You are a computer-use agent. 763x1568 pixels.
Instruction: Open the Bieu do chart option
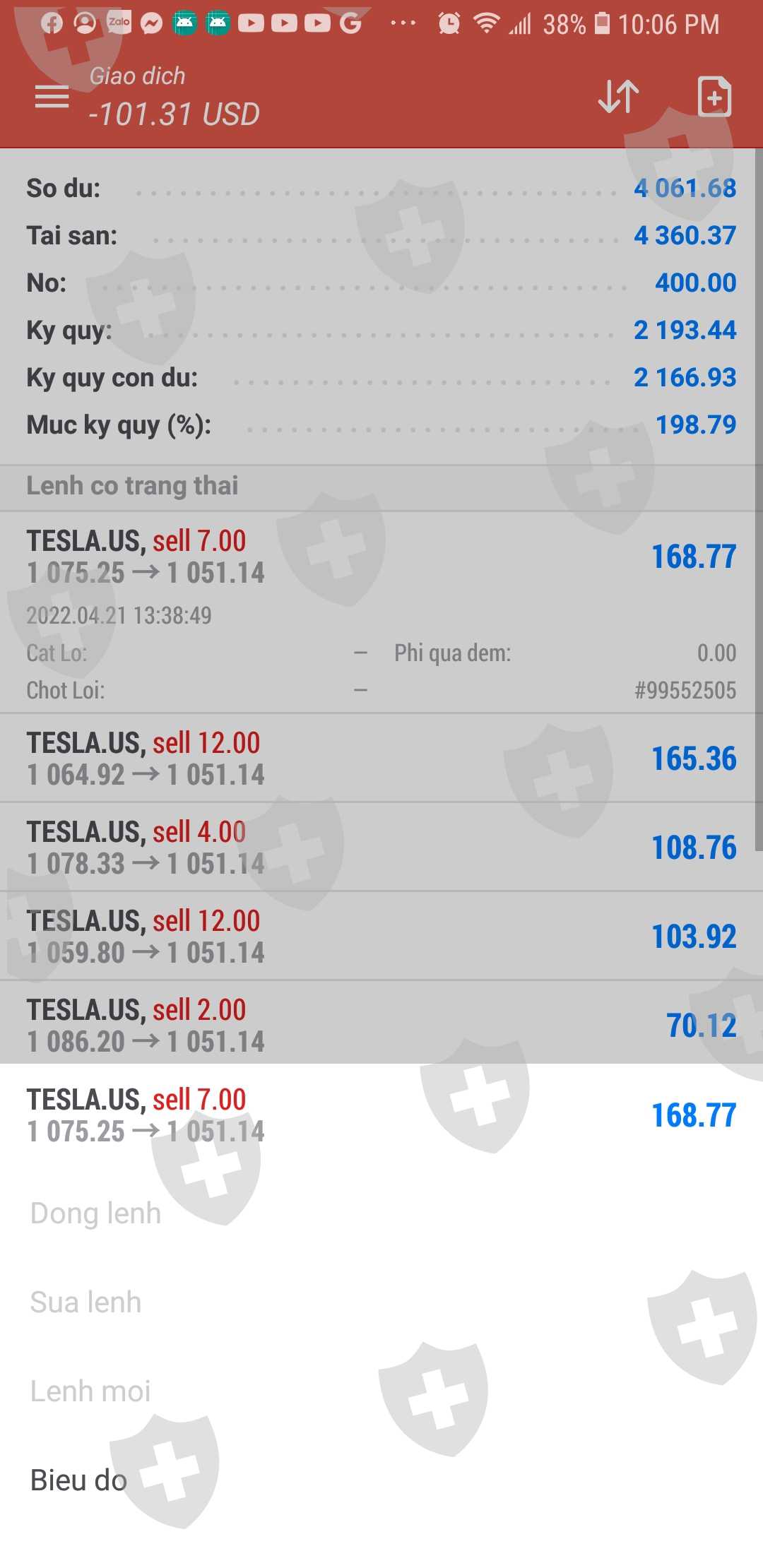(x=79, y=1480)
